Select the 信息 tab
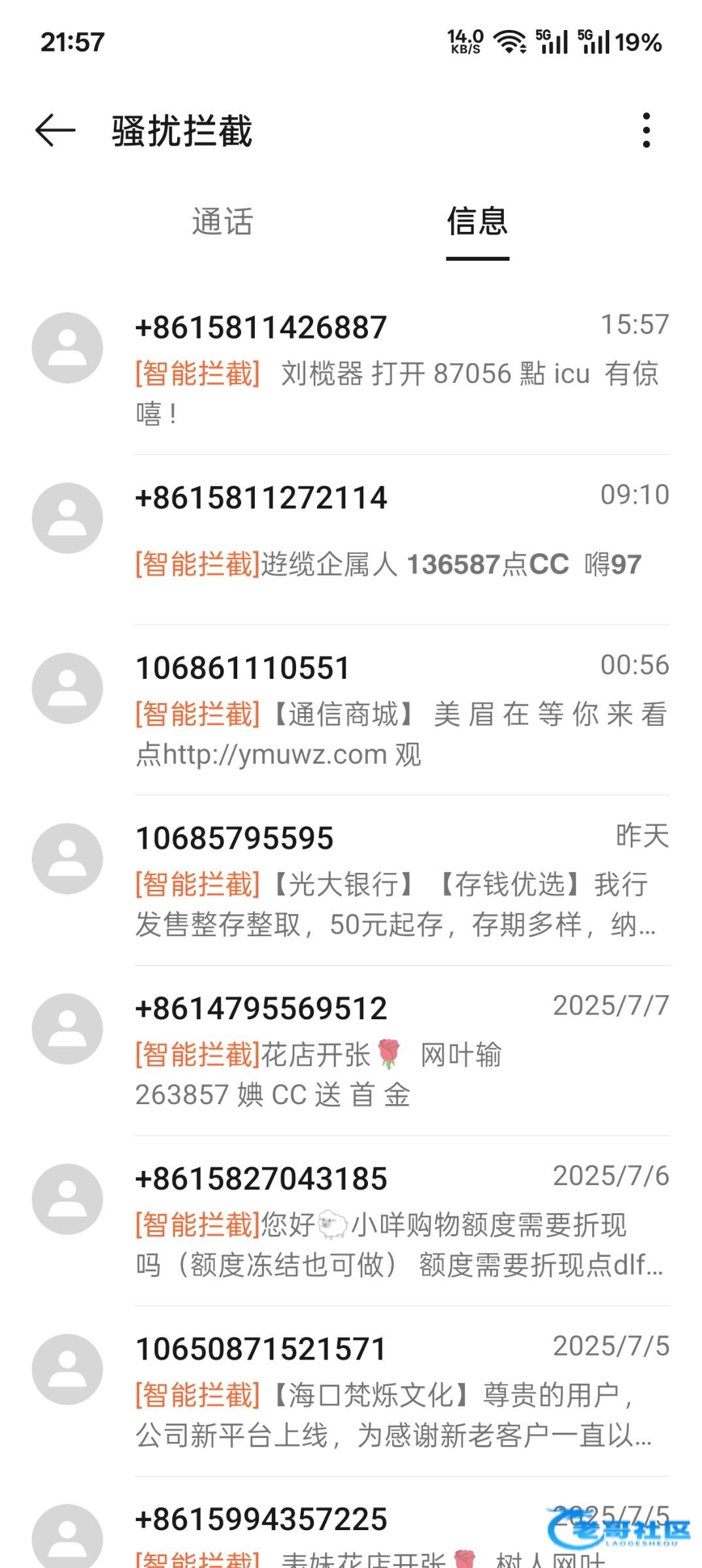Screen dimensions: 702x1568 pyautogui.click(x=477, y=222)
